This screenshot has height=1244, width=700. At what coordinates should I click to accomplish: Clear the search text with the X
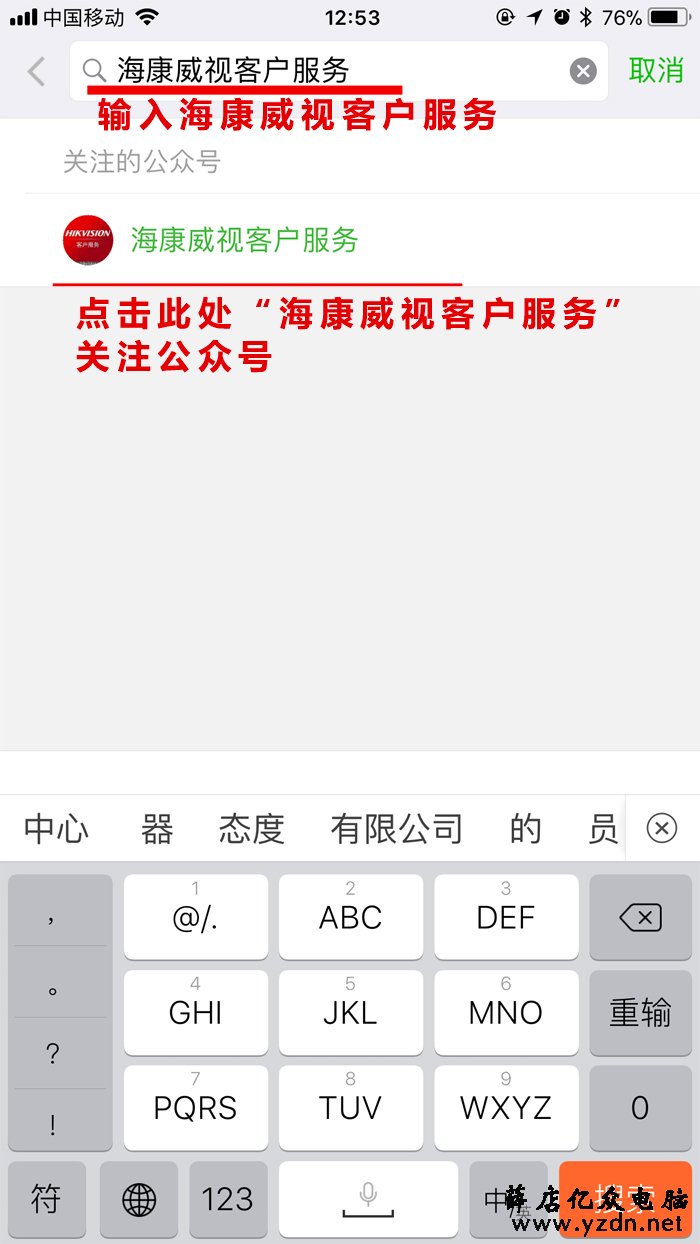tap(583, 71)
